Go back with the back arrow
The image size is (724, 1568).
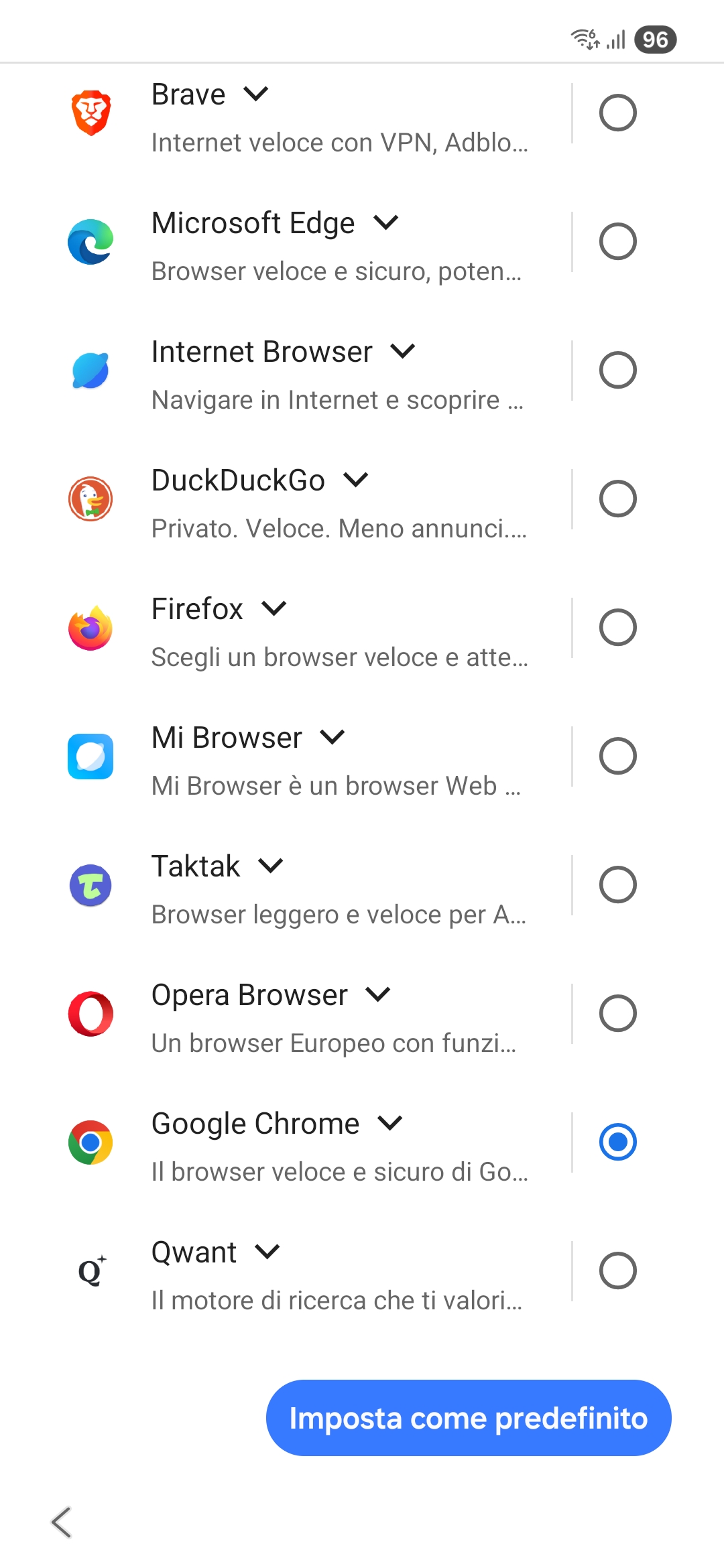point(62,1522)
